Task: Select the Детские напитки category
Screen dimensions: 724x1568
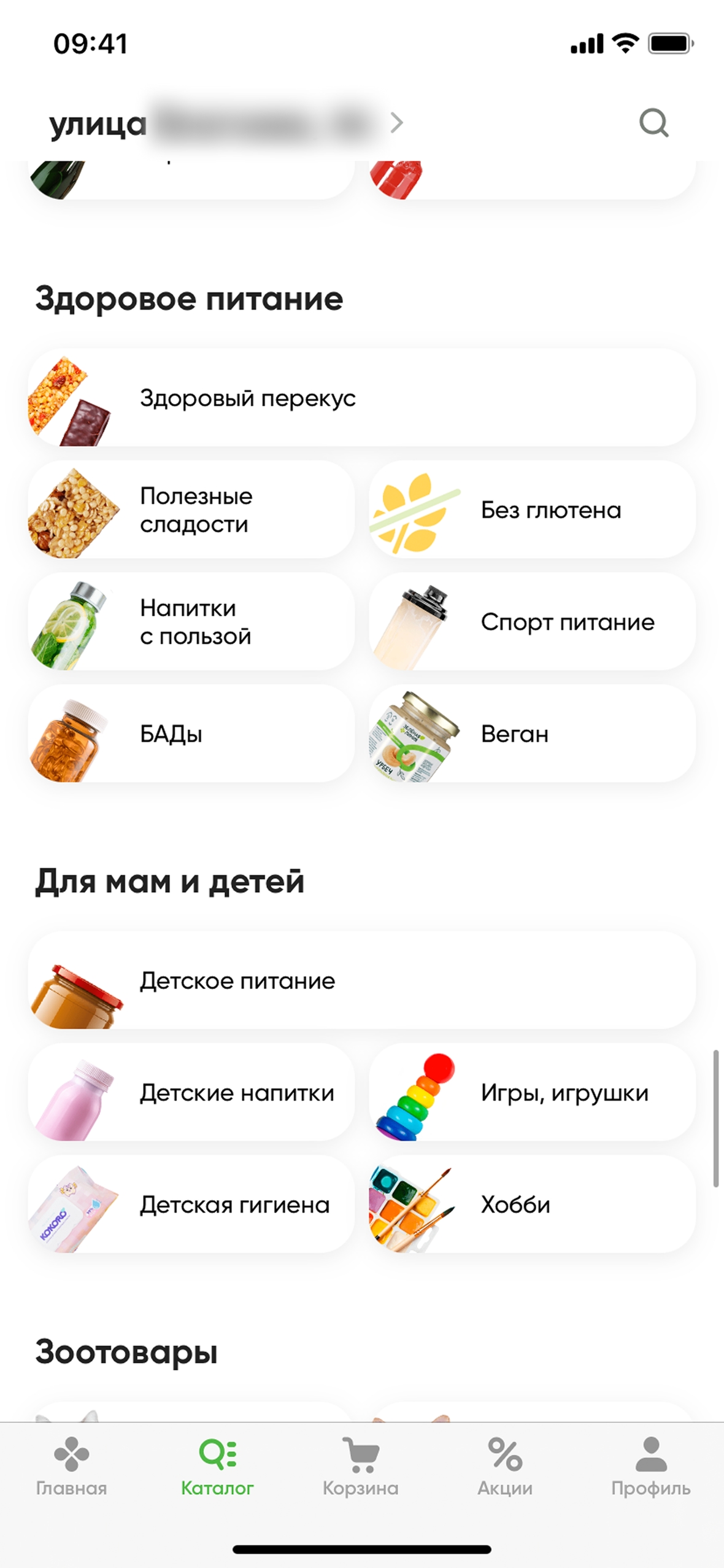Action: click(x=191, y=1093)
